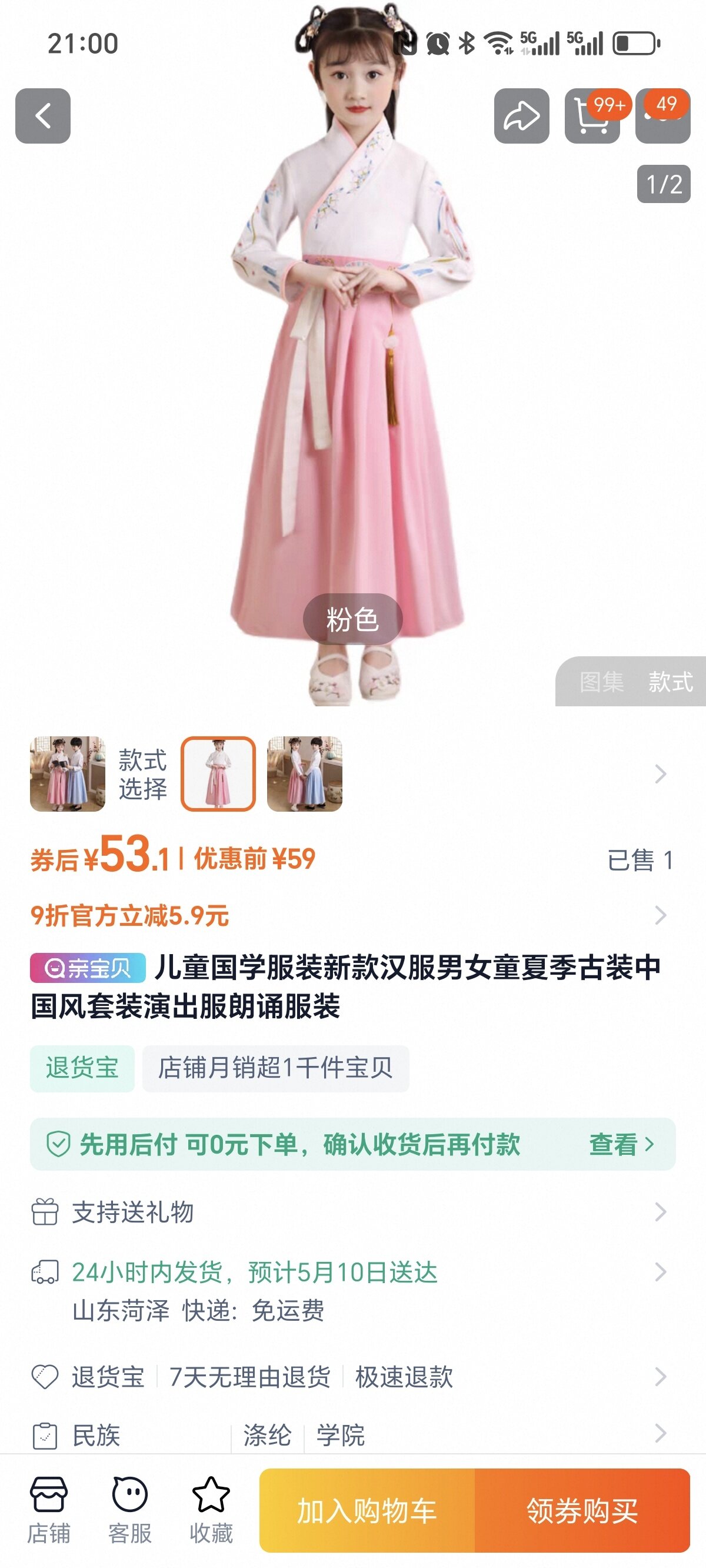Visit the 店铺 store page
Viewport: 706px width, 1568px height.
[49, 1510]
